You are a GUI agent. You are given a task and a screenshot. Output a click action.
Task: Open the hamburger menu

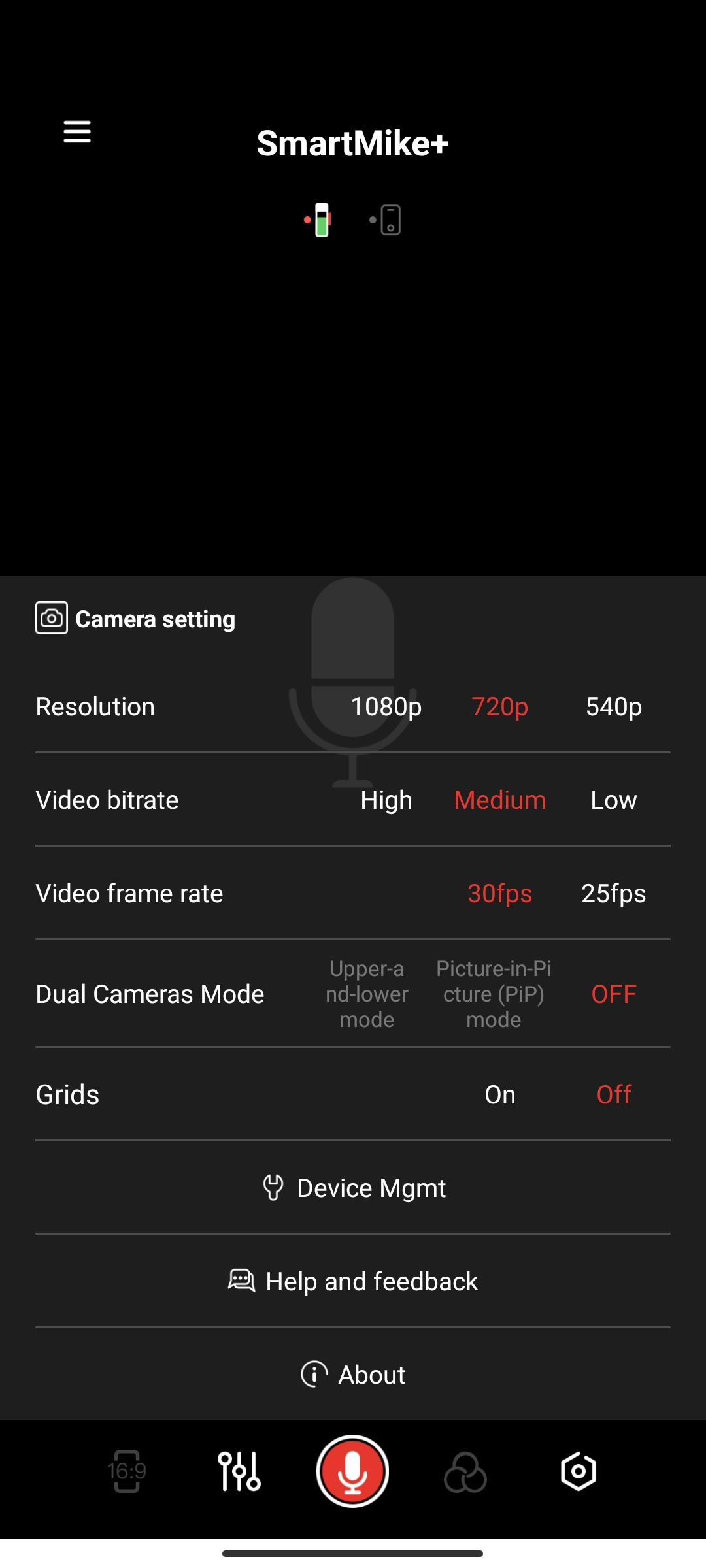pyautogui.click(x=77, y=131)
